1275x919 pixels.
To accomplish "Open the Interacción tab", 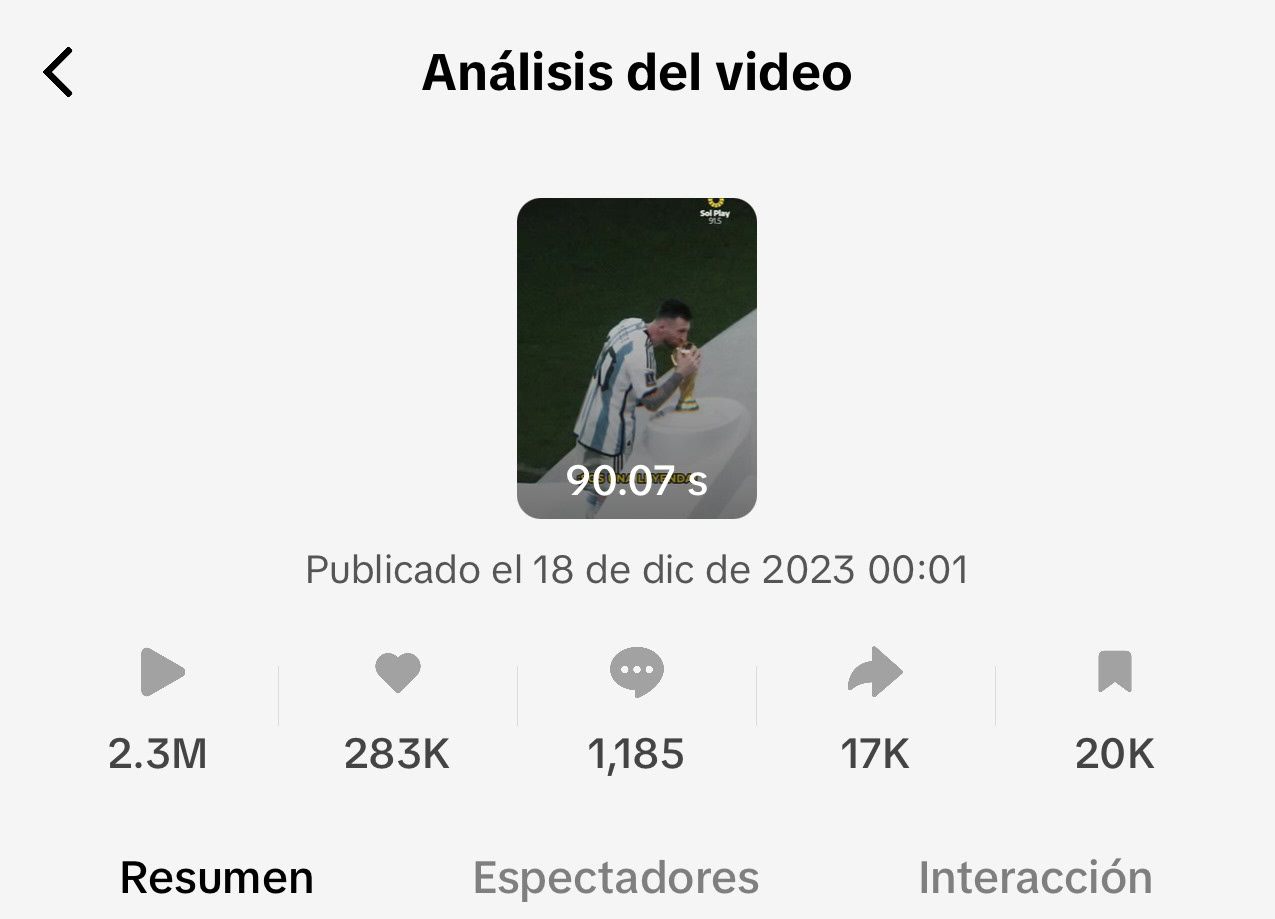I will (1035, 878).
